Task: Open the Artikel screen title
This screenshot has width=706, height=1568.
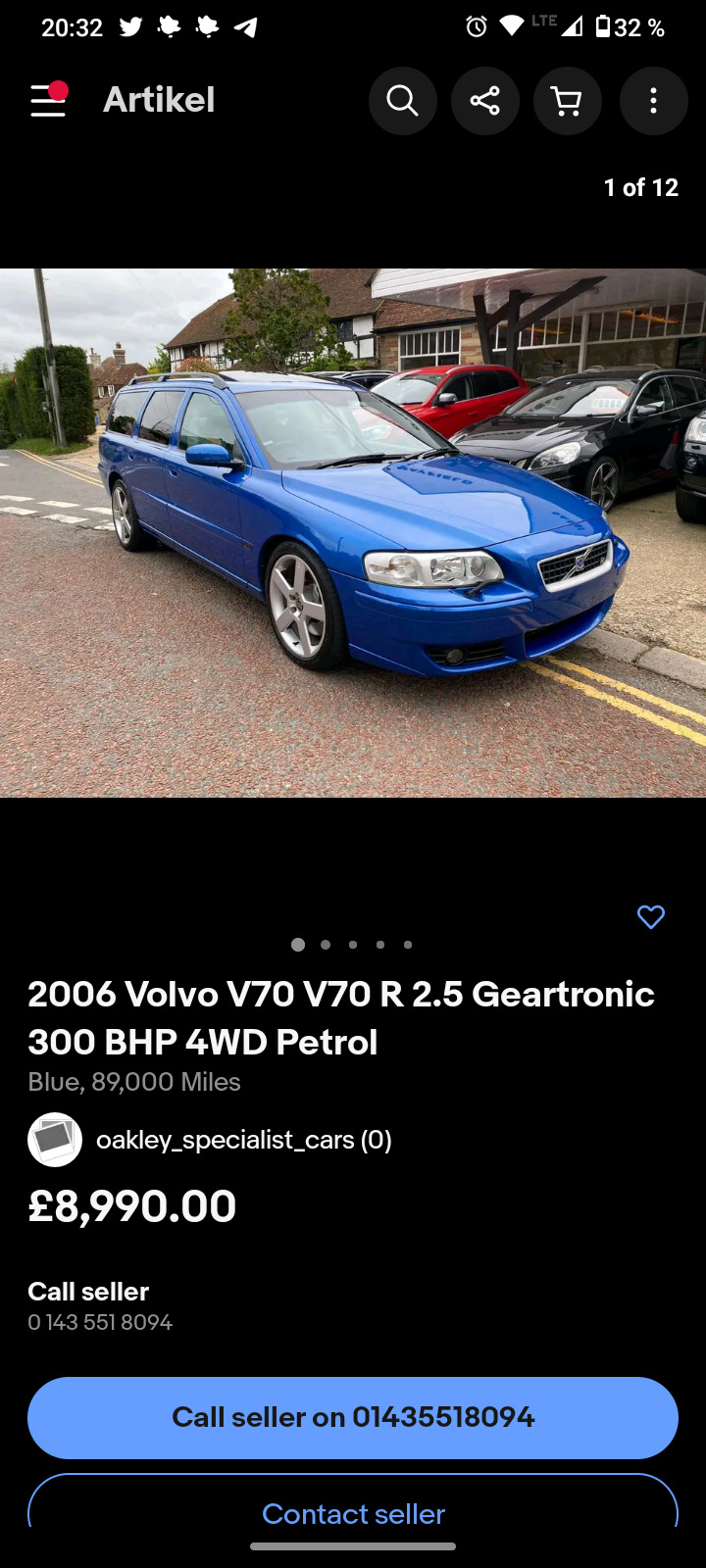Action: coord(159,99)
